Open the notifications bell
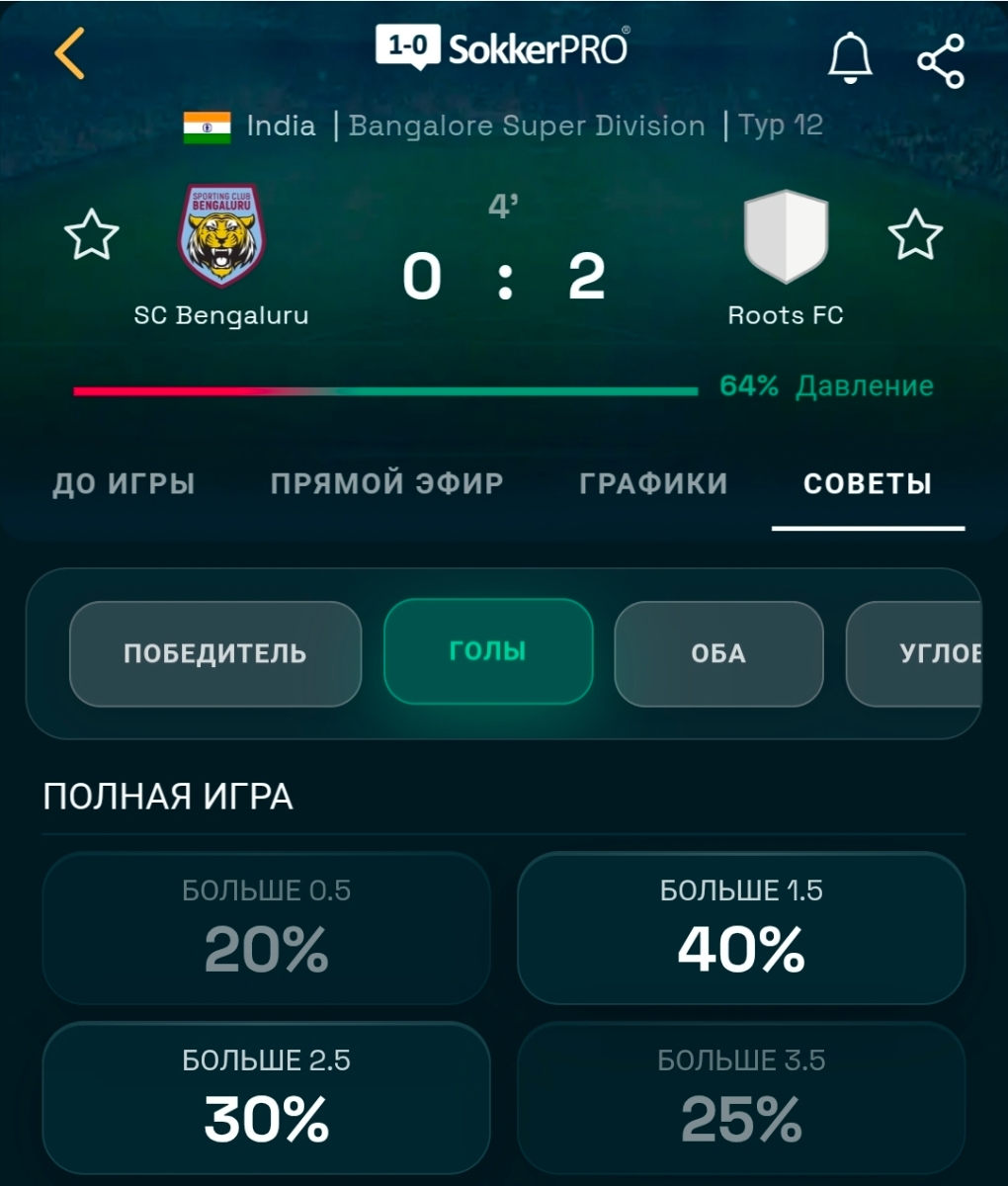The height and width of the screenshot is (1186, 1008). (x=850, y=57)
